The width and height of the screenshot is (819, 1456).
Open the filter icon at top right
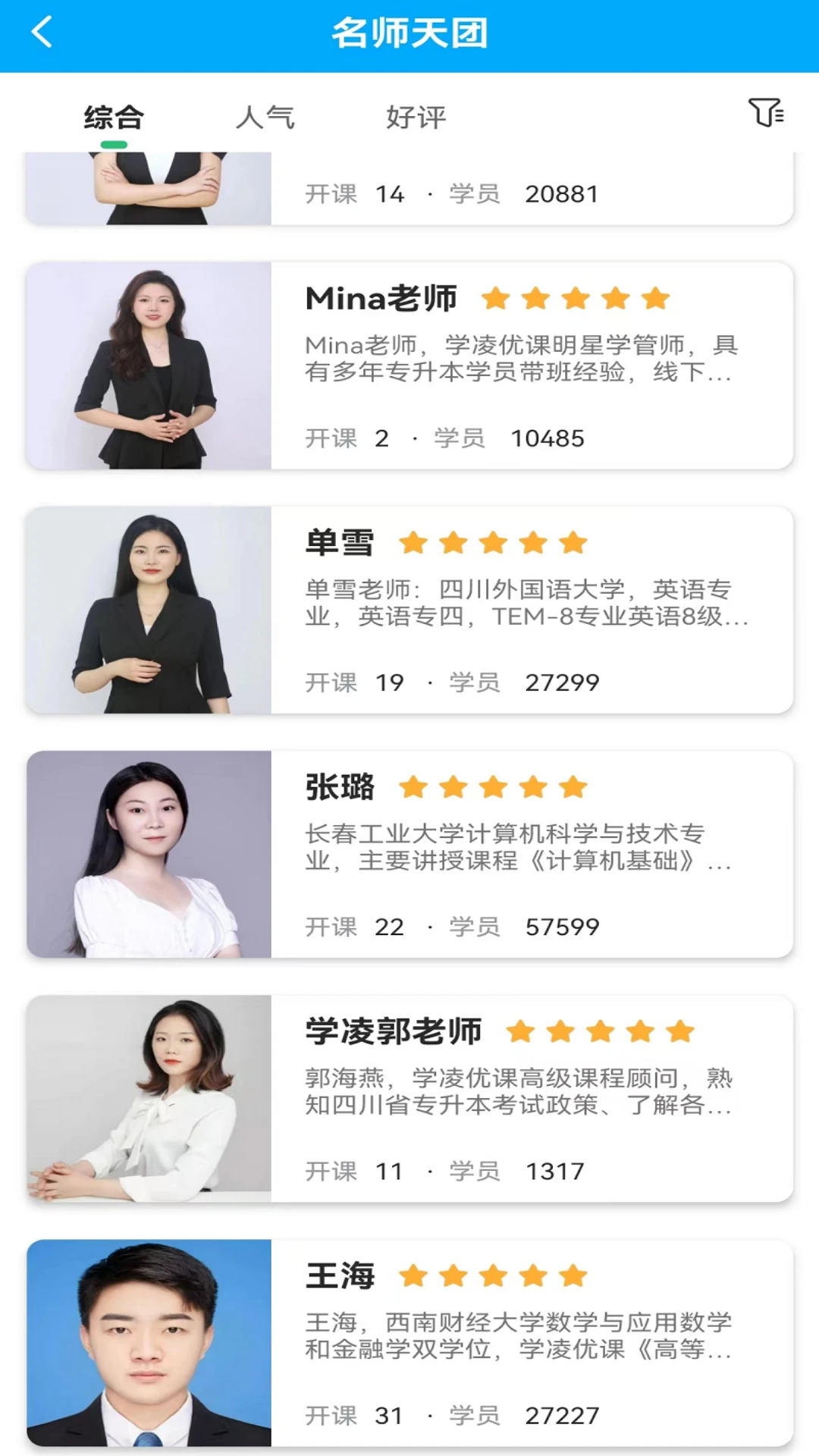click(768, 114)
